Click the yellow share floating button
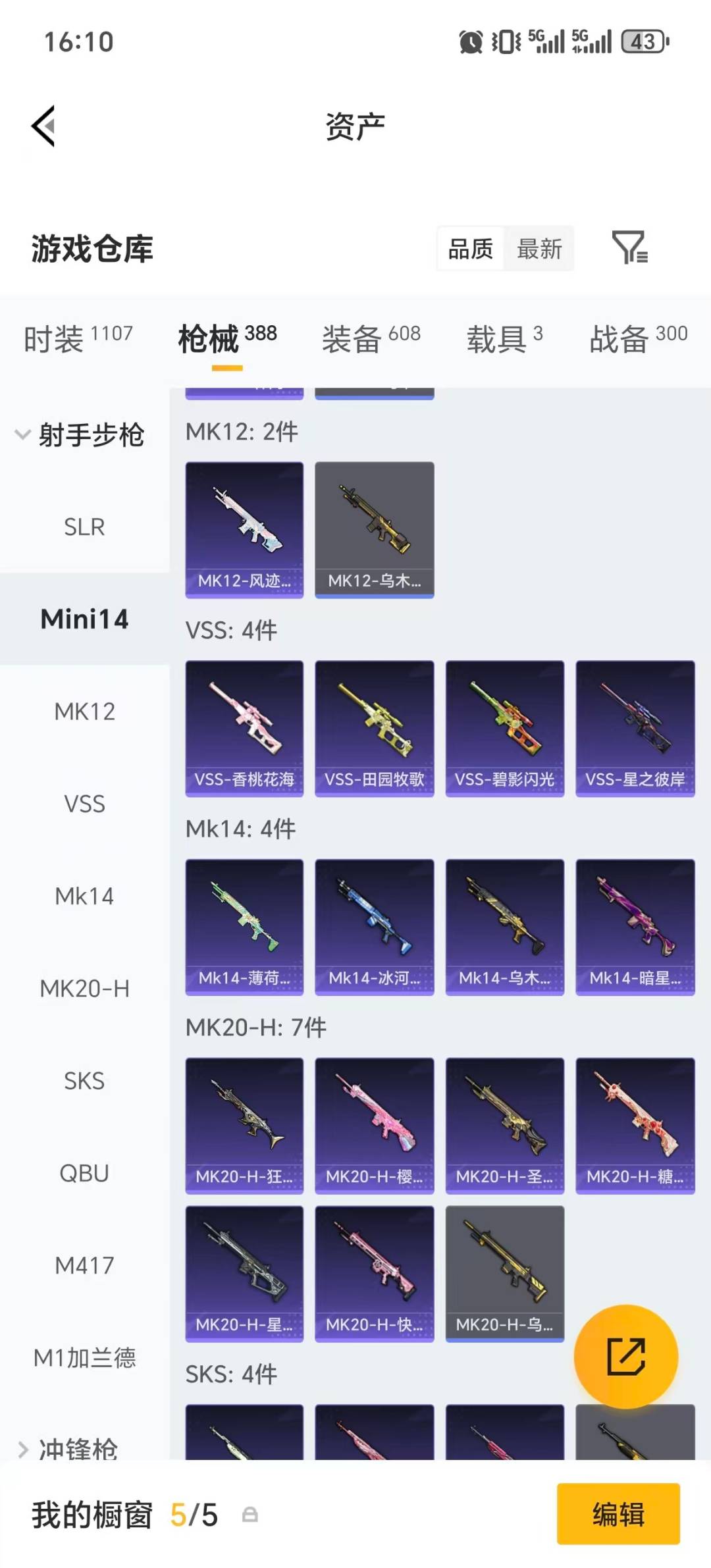Image resolution: width=711 pixels, height=1568 pixels. [626, 1356]
